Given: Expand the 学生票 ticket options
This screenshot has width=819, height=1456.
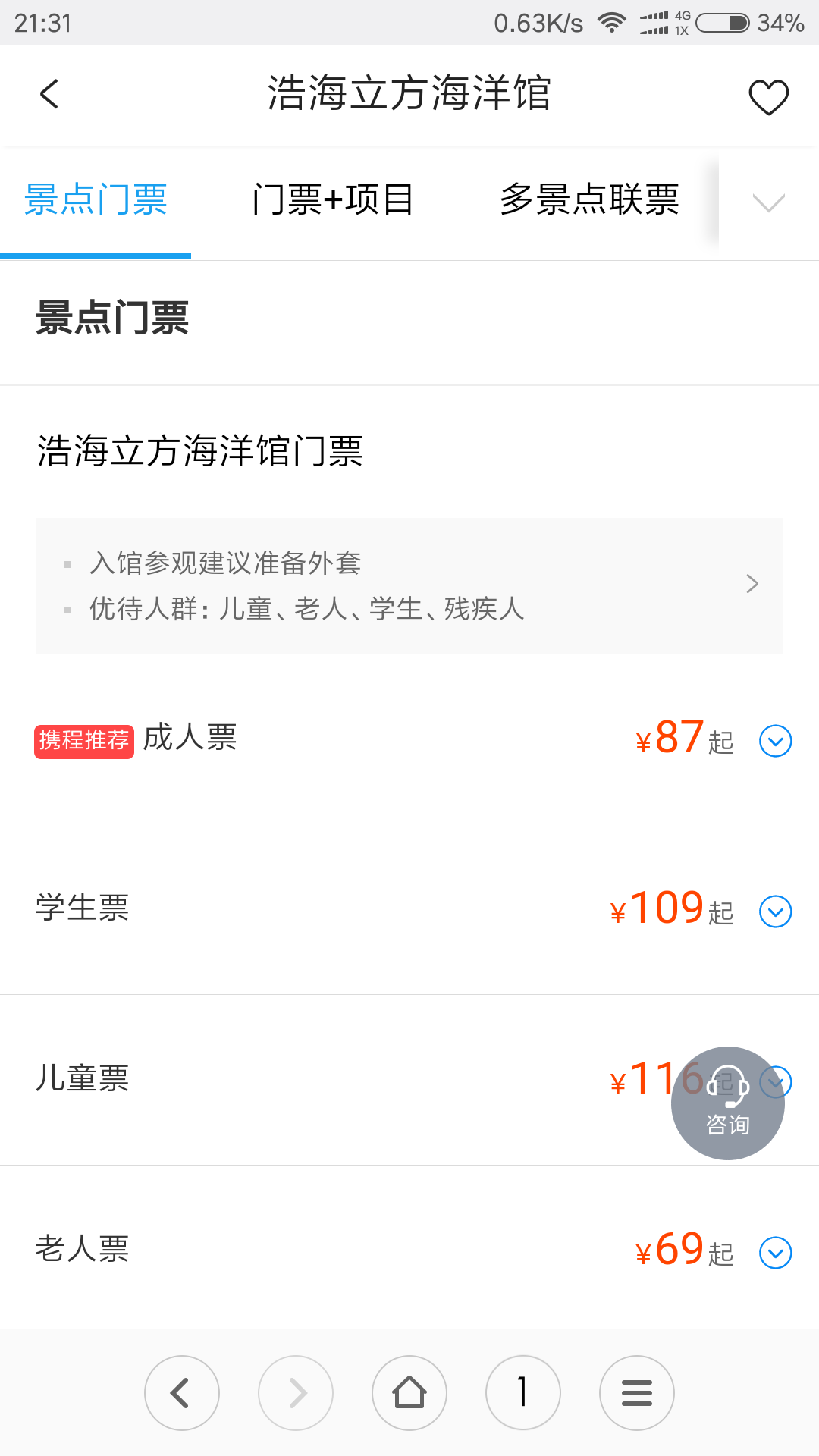Looking at the screenshot, I should point(776,912).
